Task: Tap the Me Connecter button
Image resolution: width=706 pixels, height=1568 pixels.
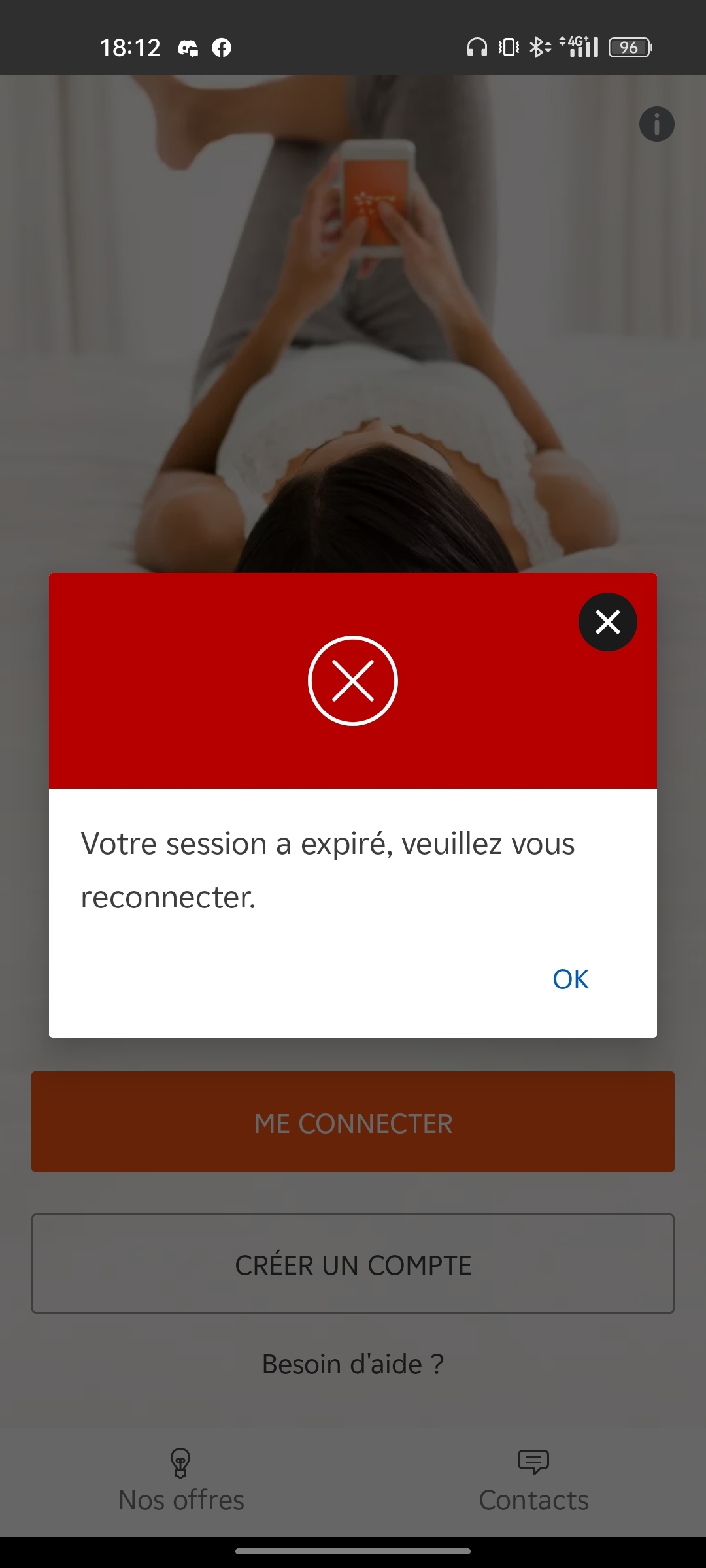Action: pos(353,1124)
